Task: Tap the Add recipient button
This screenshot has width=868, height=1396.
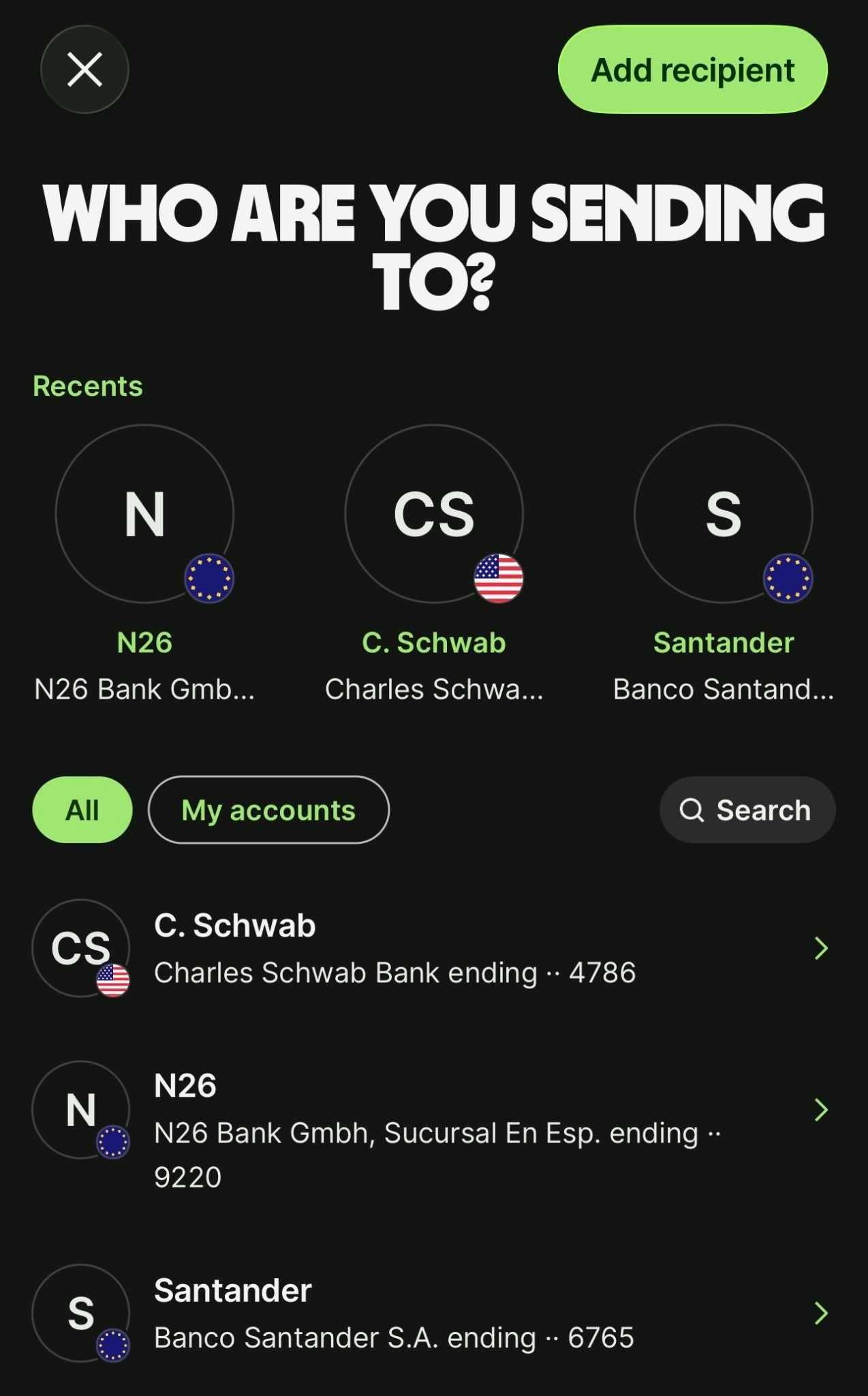Action: [x=692, y=70]
